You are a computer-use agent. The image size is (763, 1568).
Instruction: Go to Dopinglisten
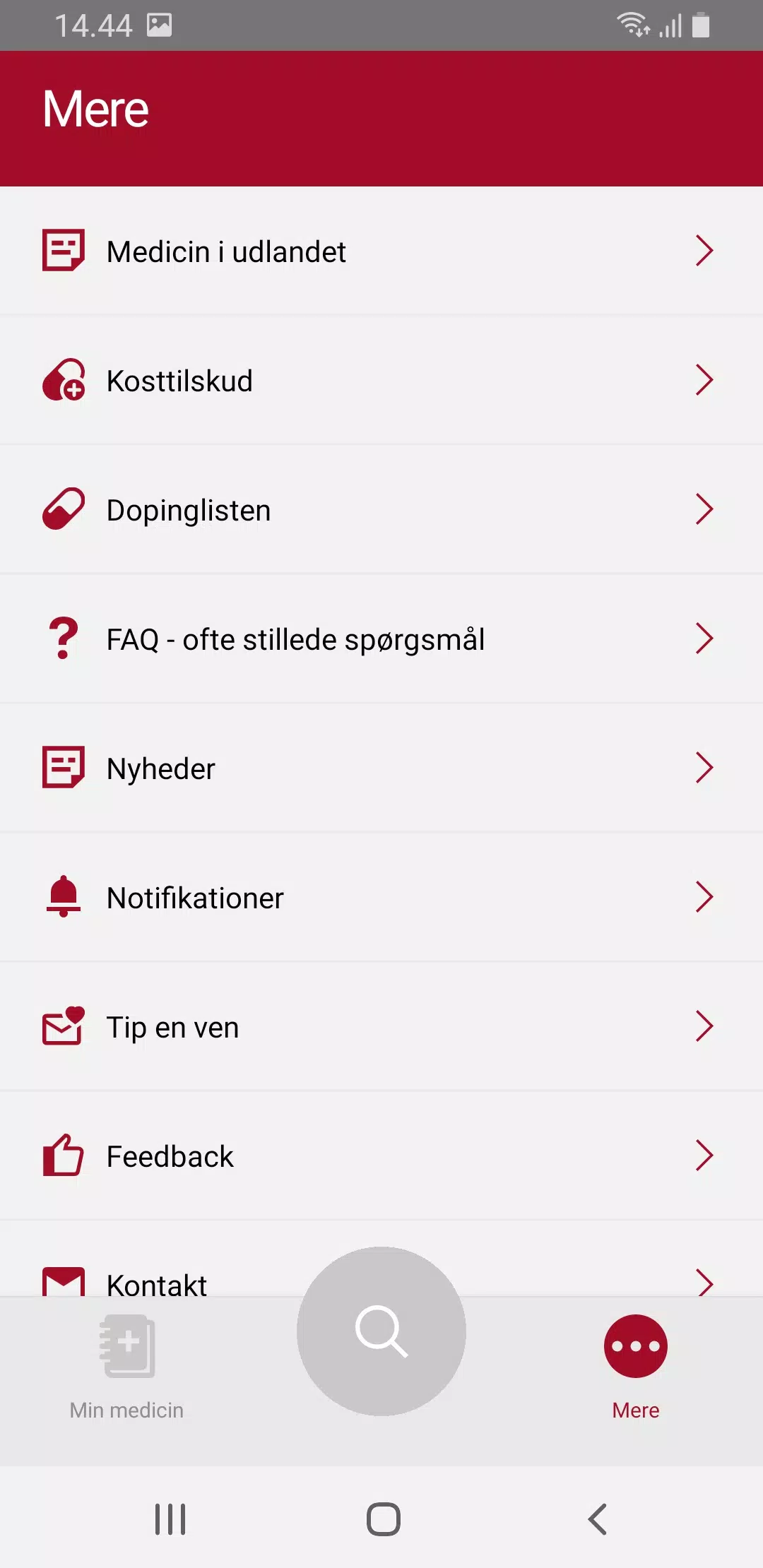(381, 510)
